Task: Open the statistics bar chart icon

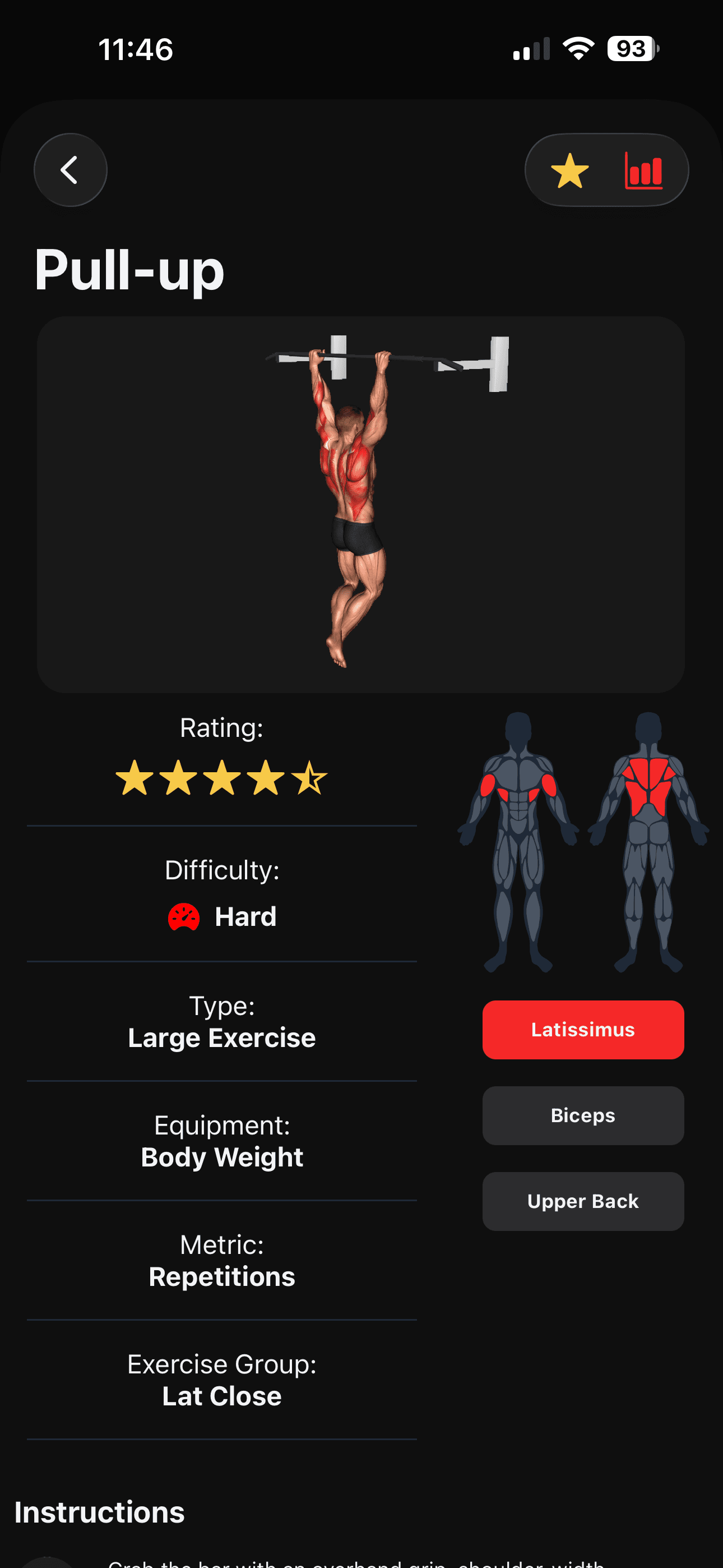Action: (x=643, y=171)
